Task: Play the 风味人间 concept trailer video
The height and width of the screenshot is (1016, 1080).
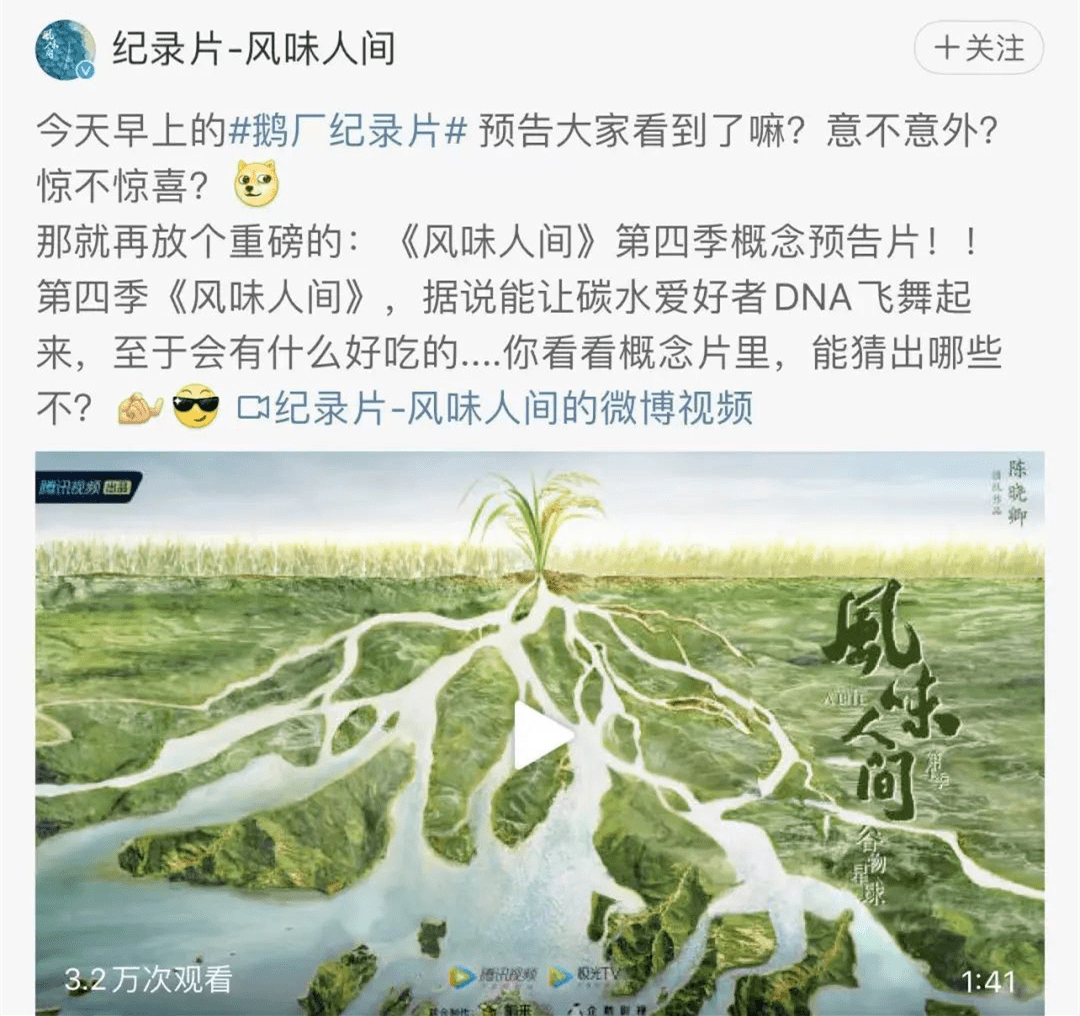Action: point(541,735)
